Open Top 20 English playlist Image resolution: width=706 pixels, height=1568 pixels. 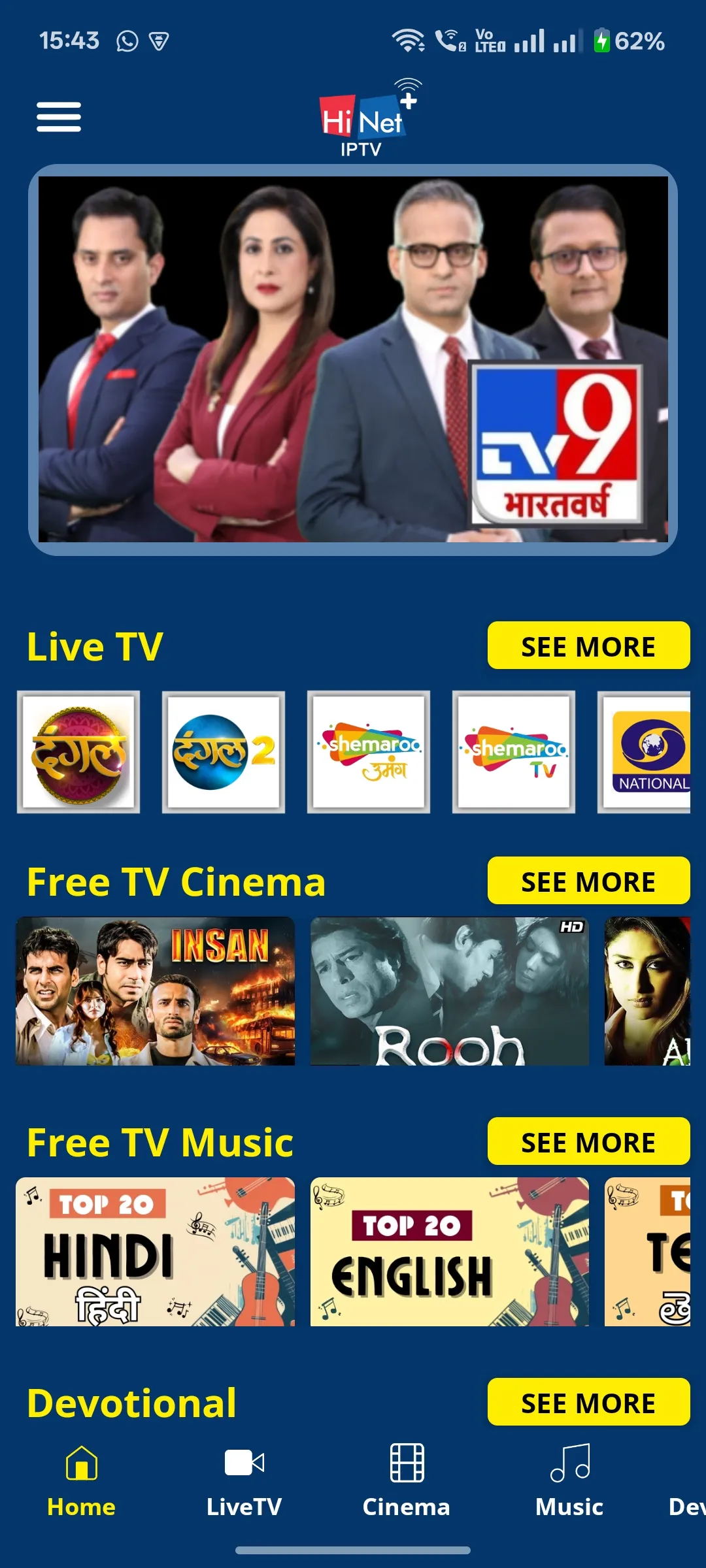coord(450,1252)
